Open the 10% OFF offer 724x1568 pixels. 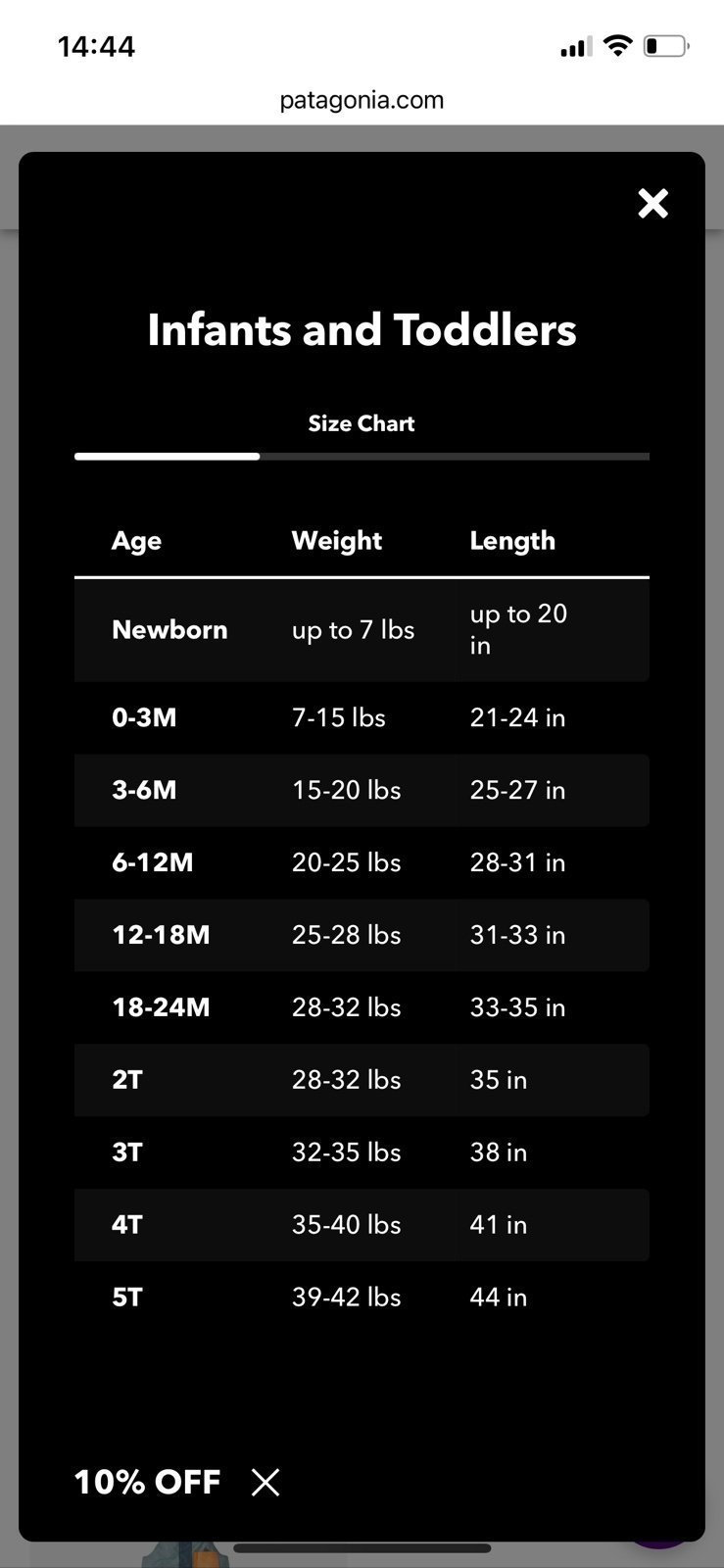[x=148, y=1482]
